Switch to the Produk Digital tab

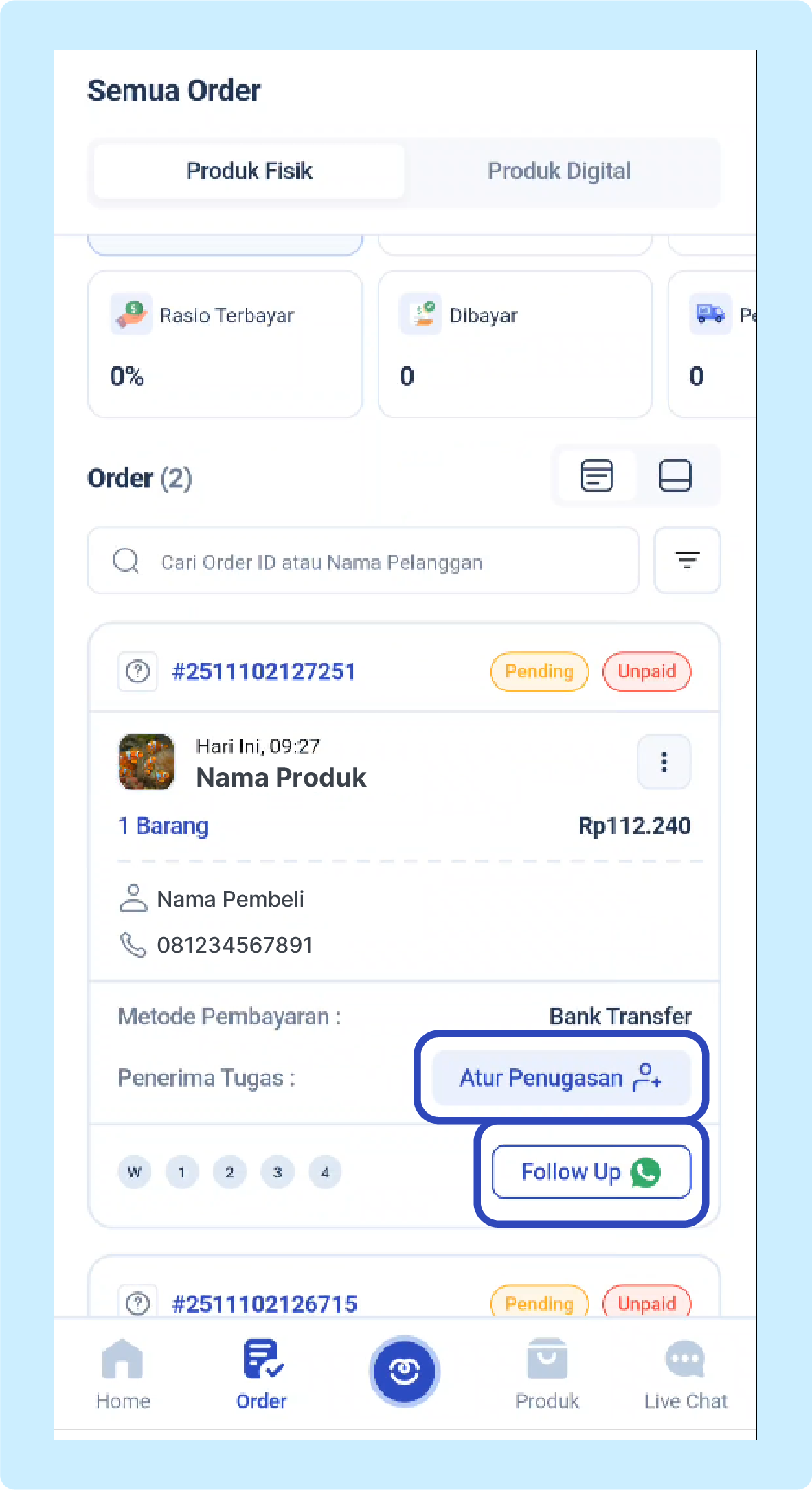[x=559, y=171]
